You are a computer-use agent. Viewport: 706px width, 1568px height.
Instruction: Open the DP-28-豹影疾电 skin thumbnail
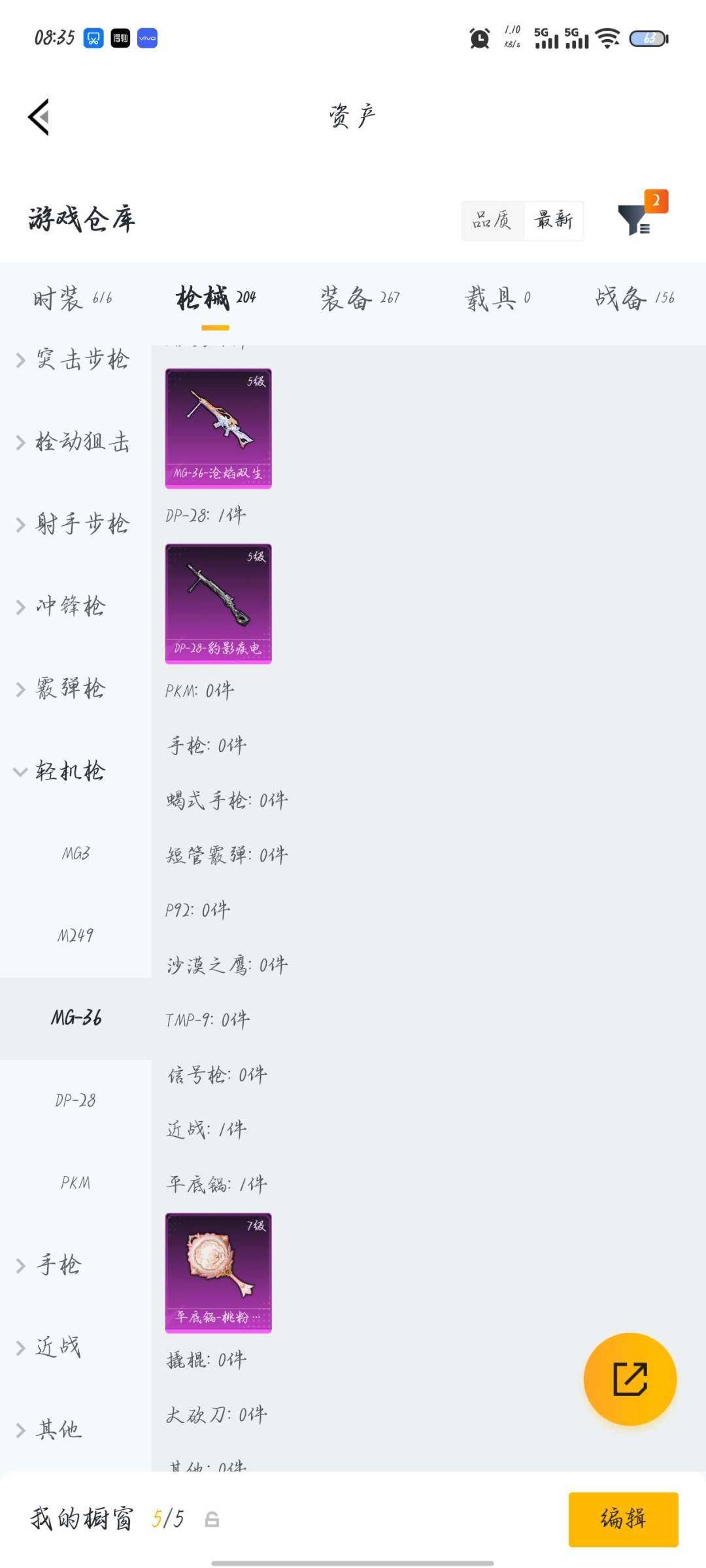coord(218,604)
